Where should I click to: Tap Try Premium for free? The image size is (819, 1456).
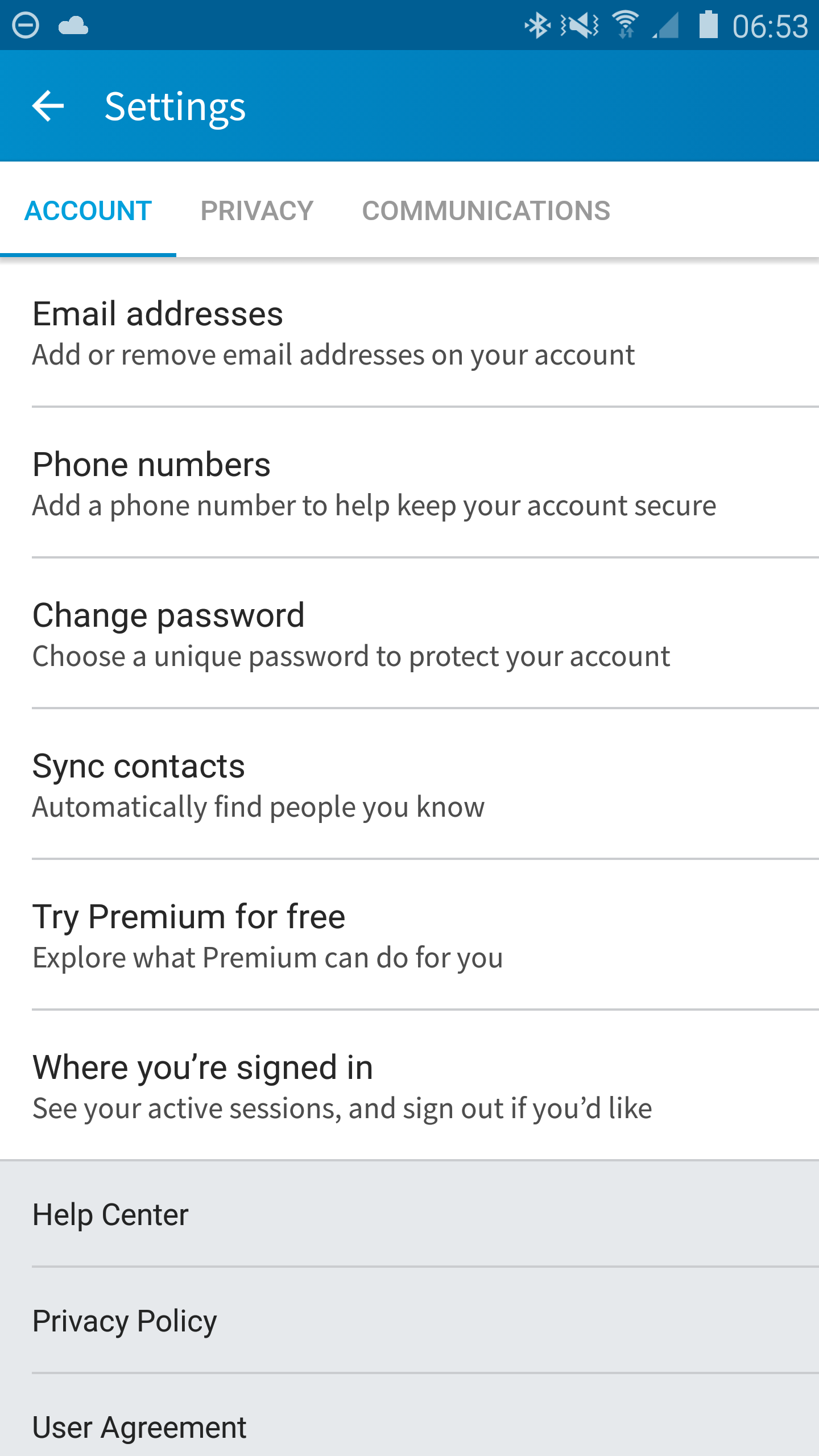tap(409, 935)
